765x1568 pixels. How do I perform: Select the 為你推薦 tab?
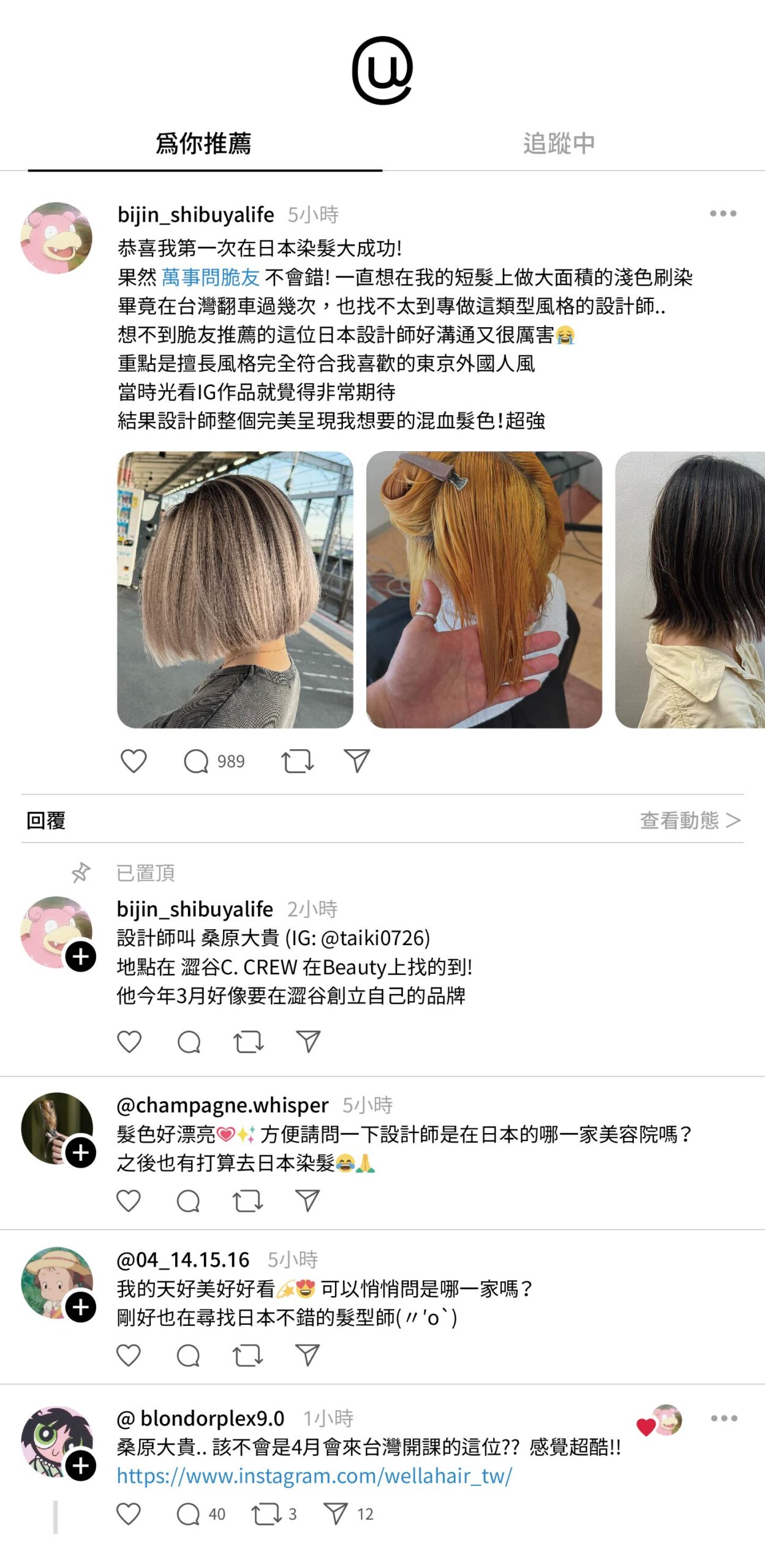click(x=203, y=143)
